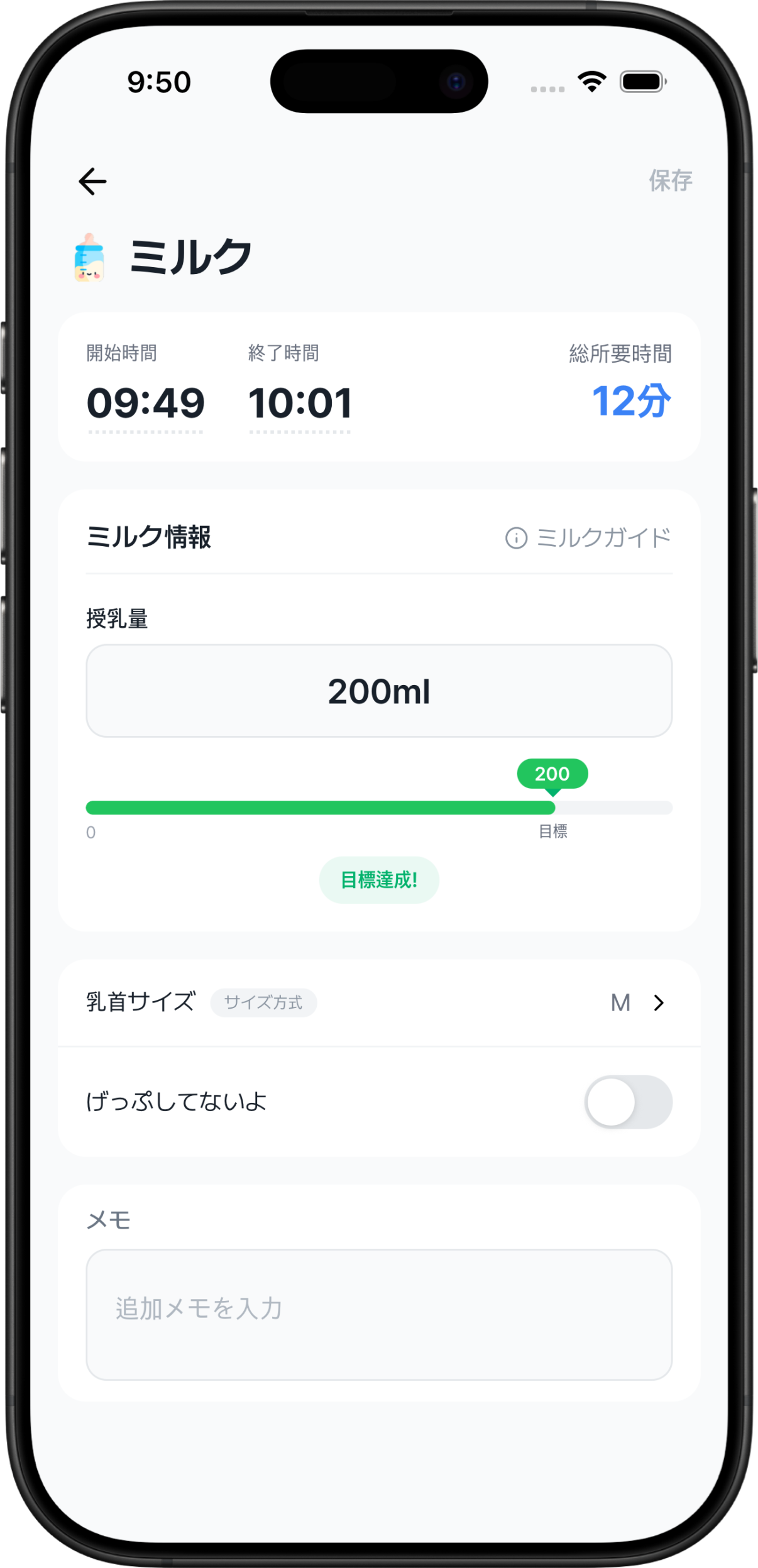Image resolution: width=758 pixels, height=1568 pixels.
Task: Tap the 目標達成! achievement badge
Action: [x=378, y=880]
